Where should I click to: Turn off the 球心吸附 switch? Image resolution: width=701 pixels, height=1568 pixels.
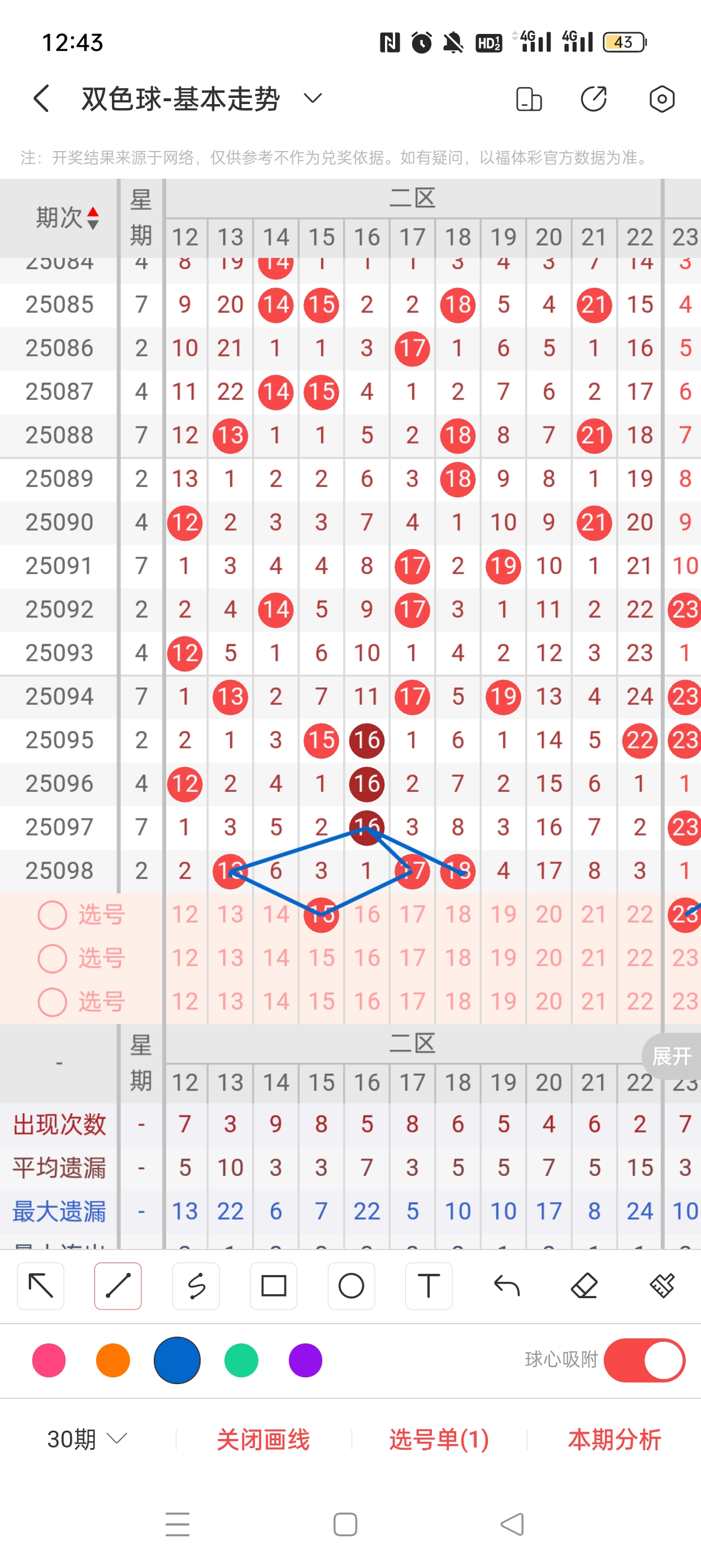pyautogui.click(x=644, y=1360)
